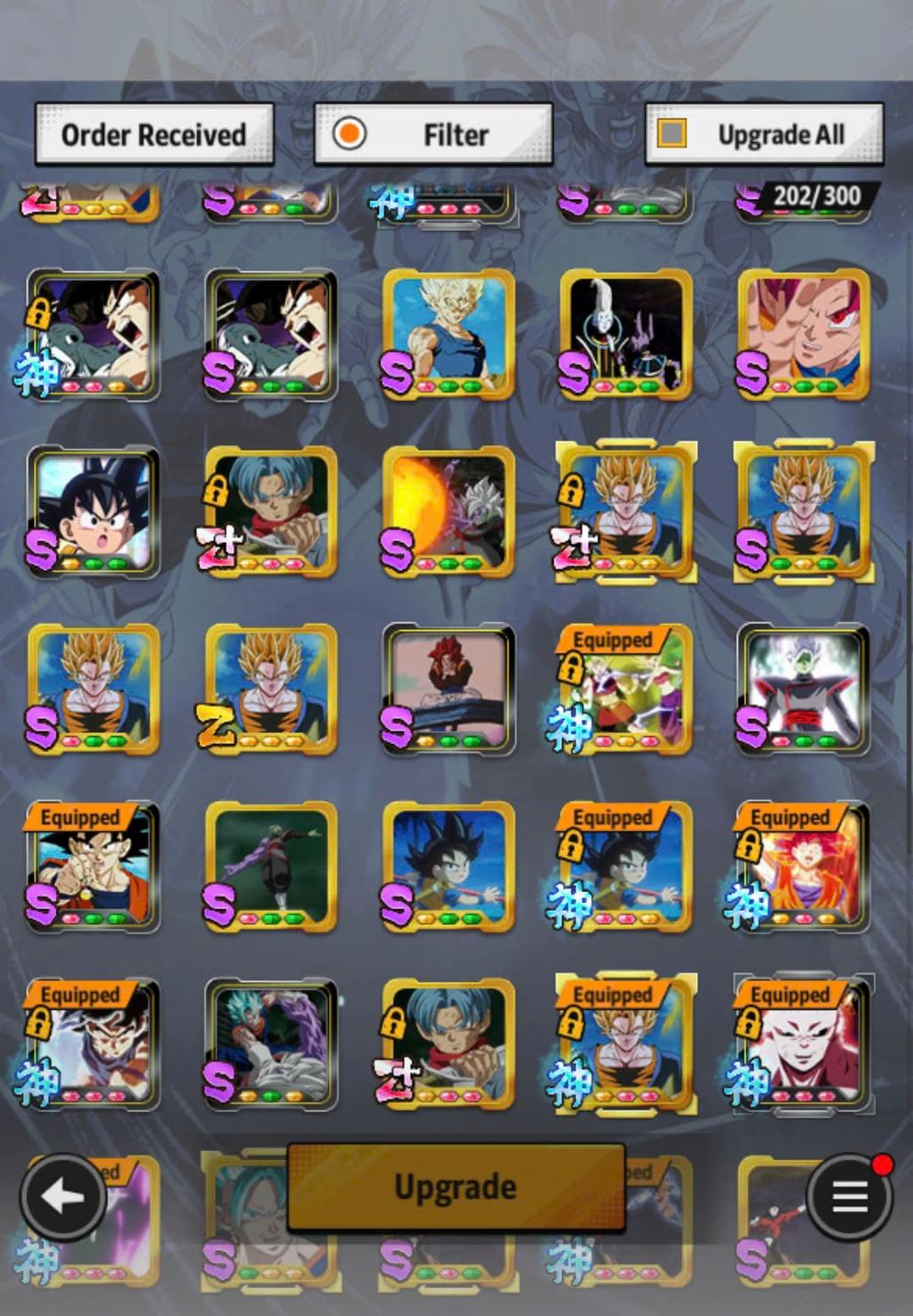The height and width of the screenshot is (1316, 913).
Task: Pick the orange fireball equipment tile
Action: tap(449, 513)
